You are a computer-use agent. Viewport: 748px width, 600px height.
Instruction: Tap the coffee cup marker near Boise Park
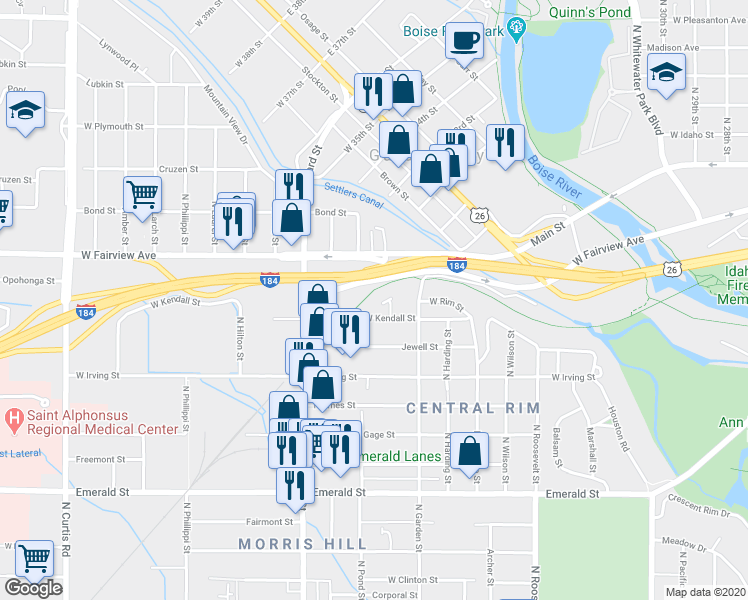pyautogui.click(x=463, y=41)
